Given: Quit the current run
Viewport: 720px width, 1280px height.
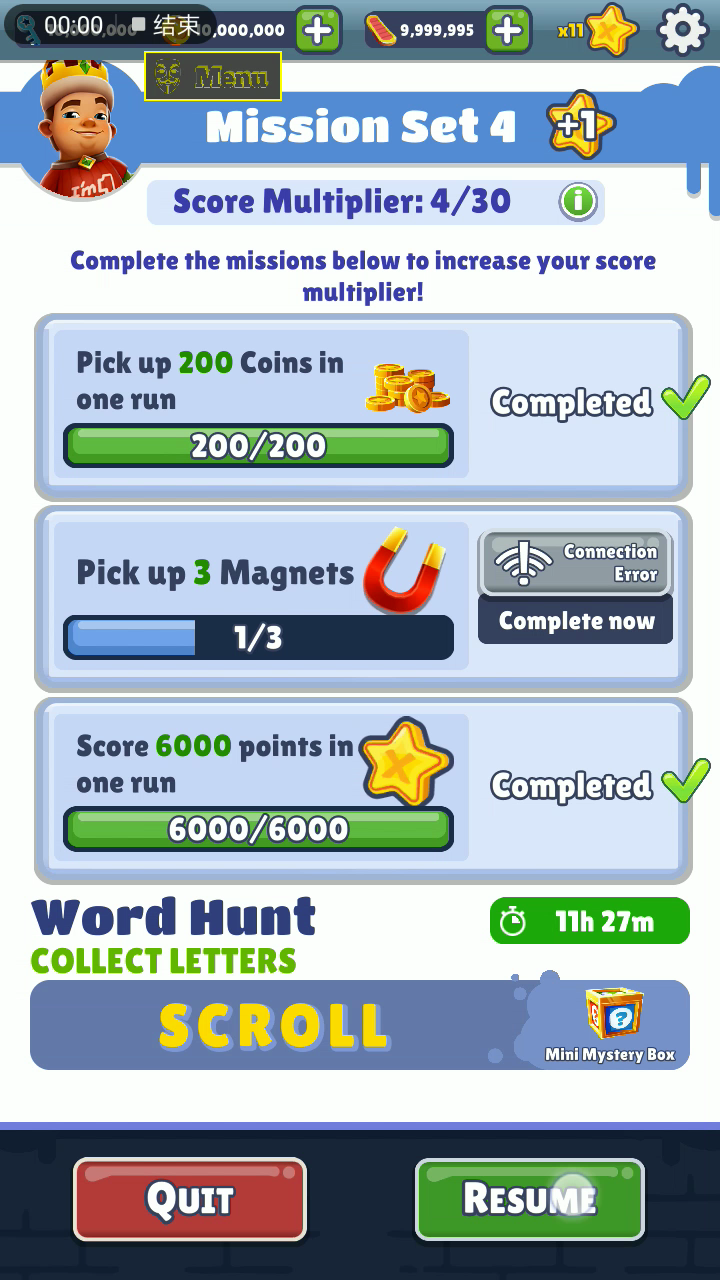Looking at the screenshot, I should (x=190, y=1199).
